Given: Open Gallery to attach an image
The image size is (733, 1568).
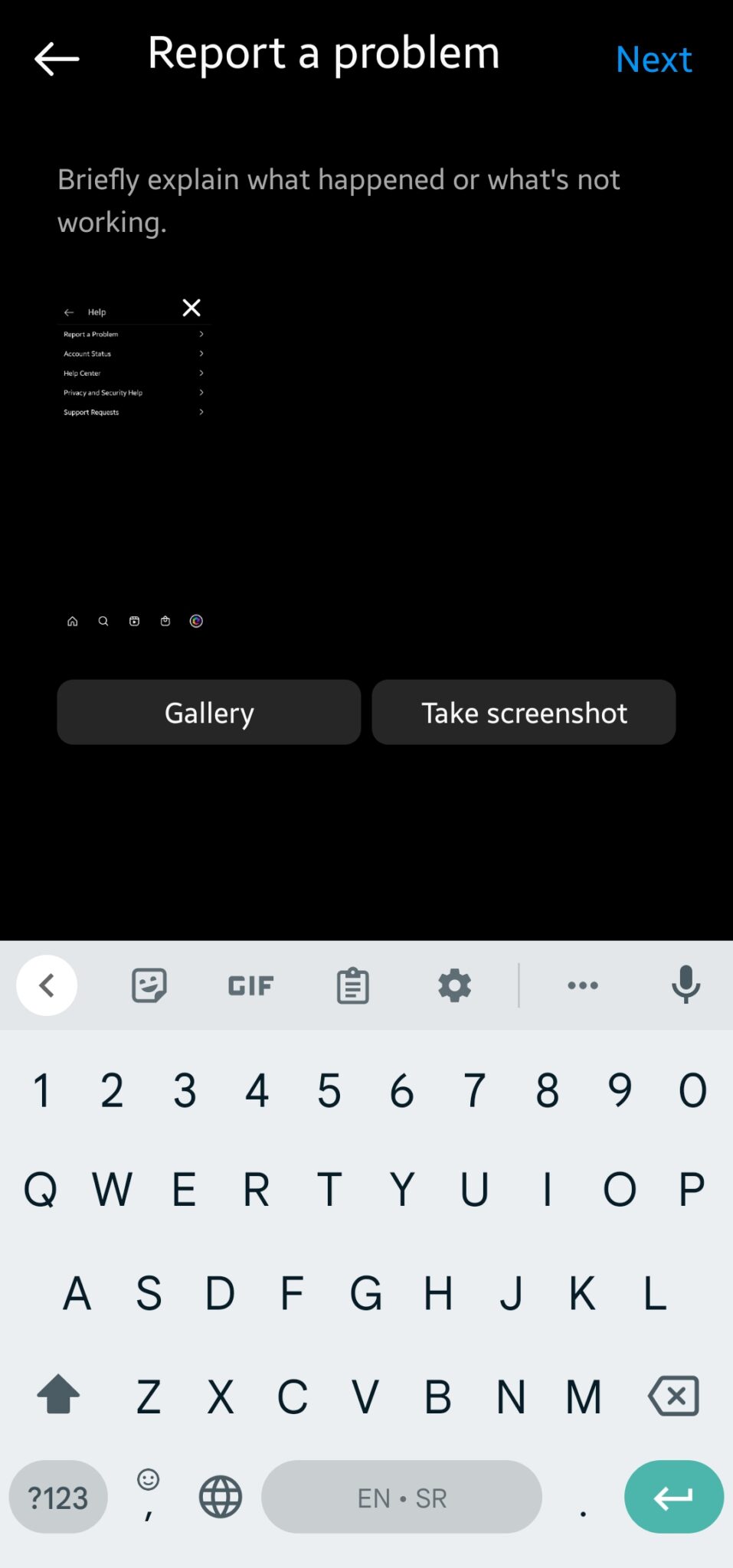Looking at the screenshot, I should [209, 712].
